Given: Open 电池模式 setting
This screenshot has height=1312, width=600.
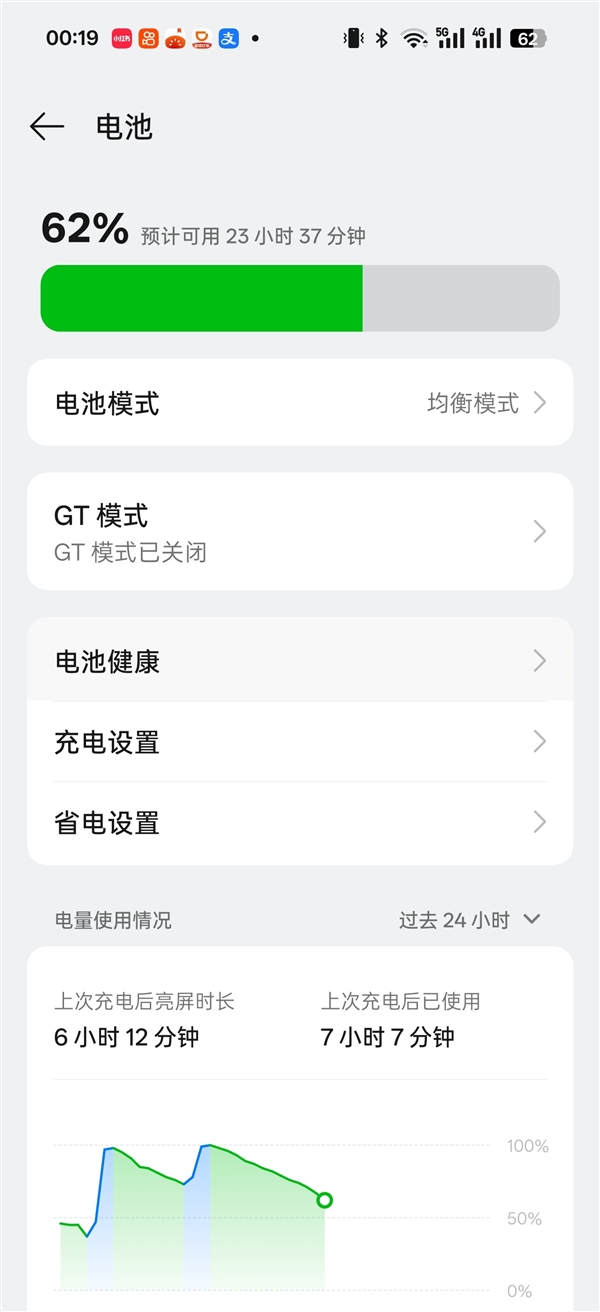Looking at the screenshot, I should click(x=300, y=403).
